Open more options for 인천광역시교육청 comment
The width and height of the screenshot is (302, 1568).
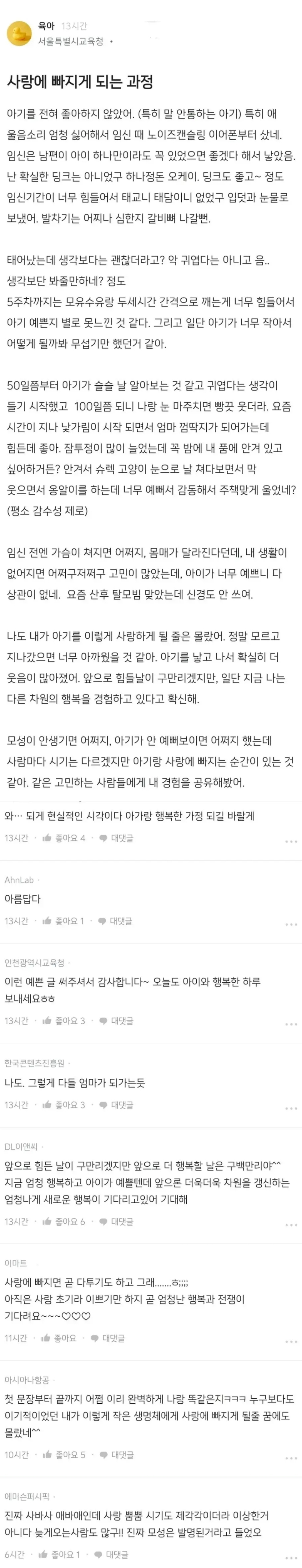(x=291, y=1024)
